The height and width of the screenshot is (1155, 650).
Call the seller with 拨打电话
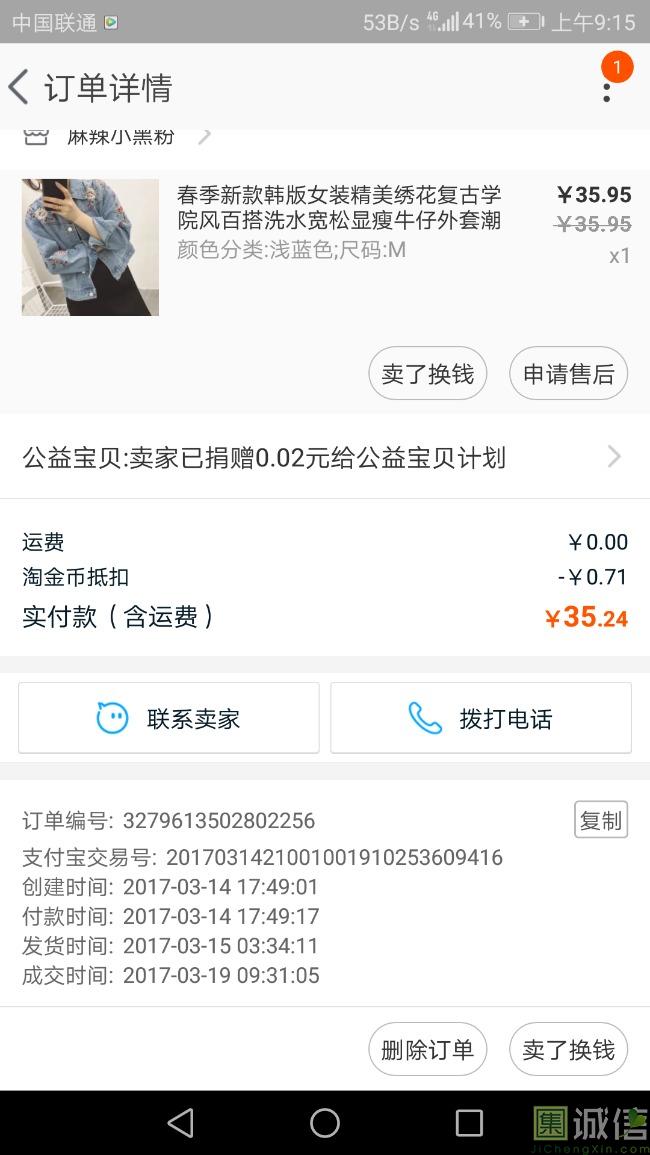pos(481,718)
